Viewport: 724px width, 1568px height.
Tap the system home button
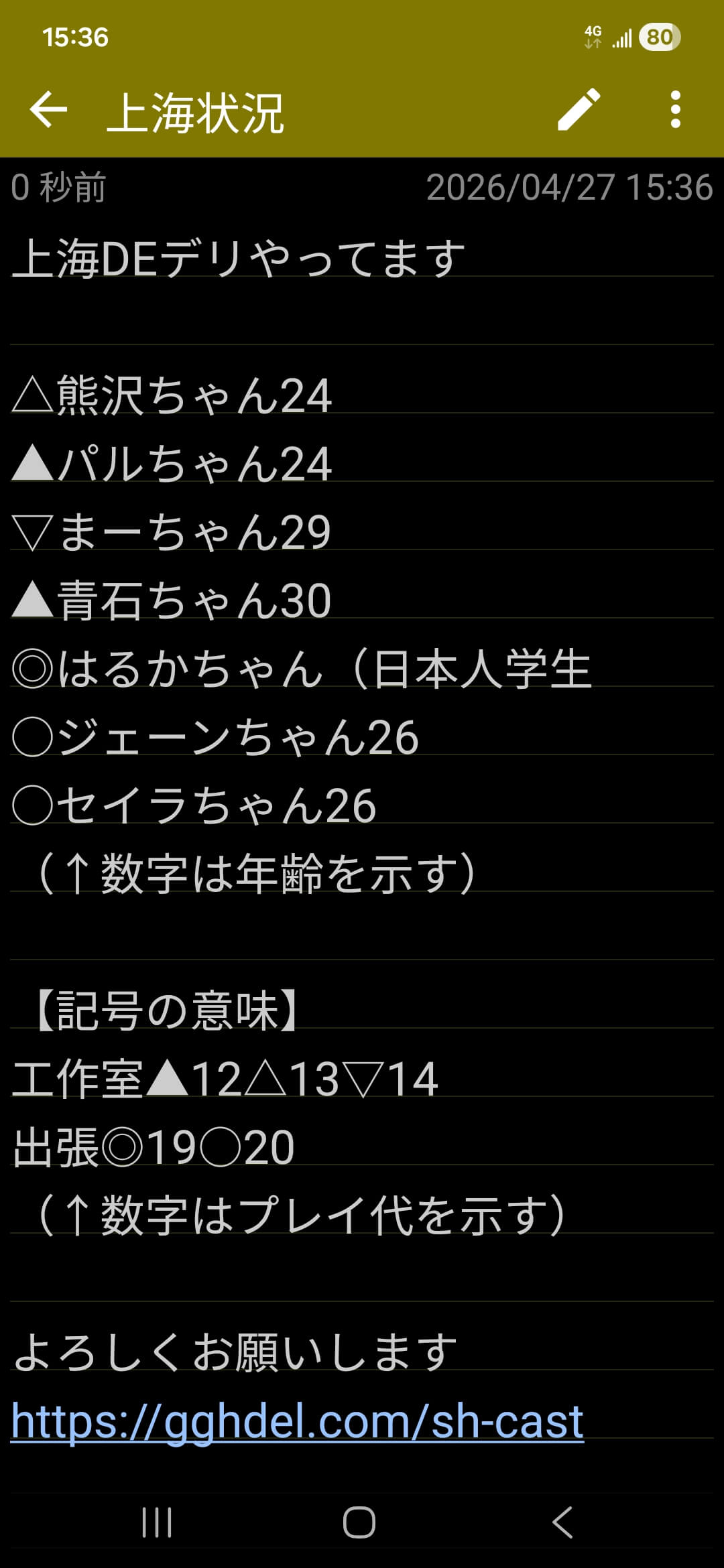pos(359,1522)
